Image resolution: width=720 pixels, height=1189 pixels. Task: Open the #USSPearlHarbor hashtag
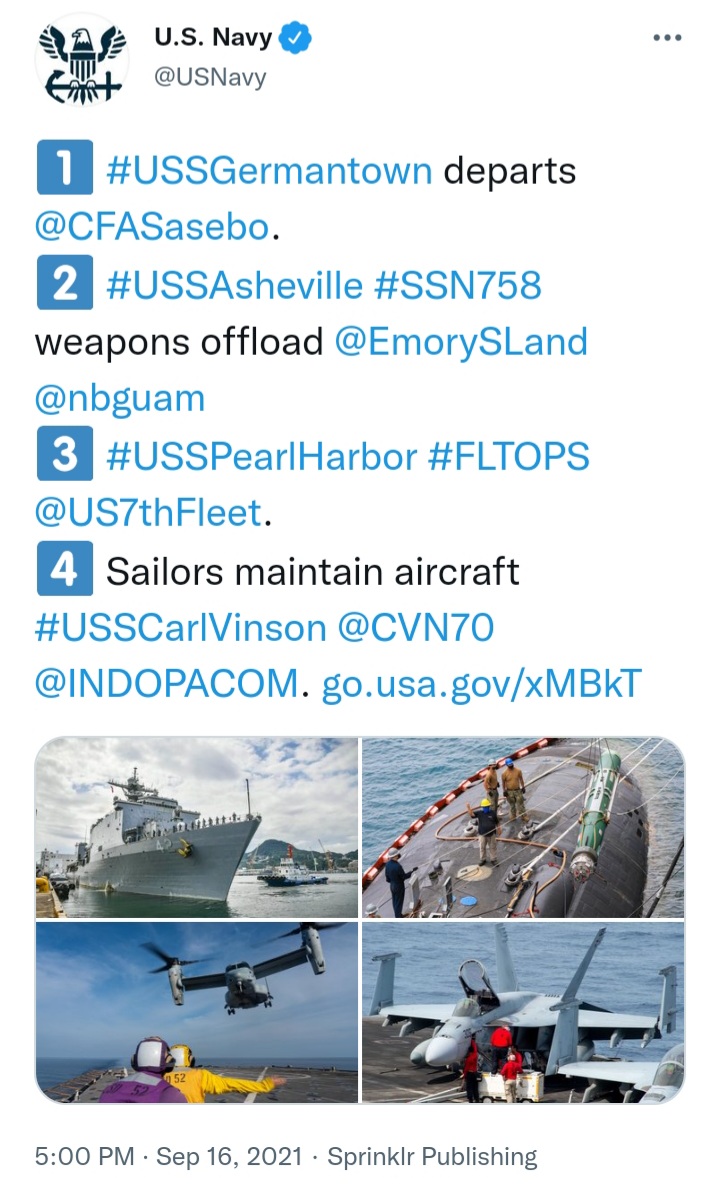[261, 456]
